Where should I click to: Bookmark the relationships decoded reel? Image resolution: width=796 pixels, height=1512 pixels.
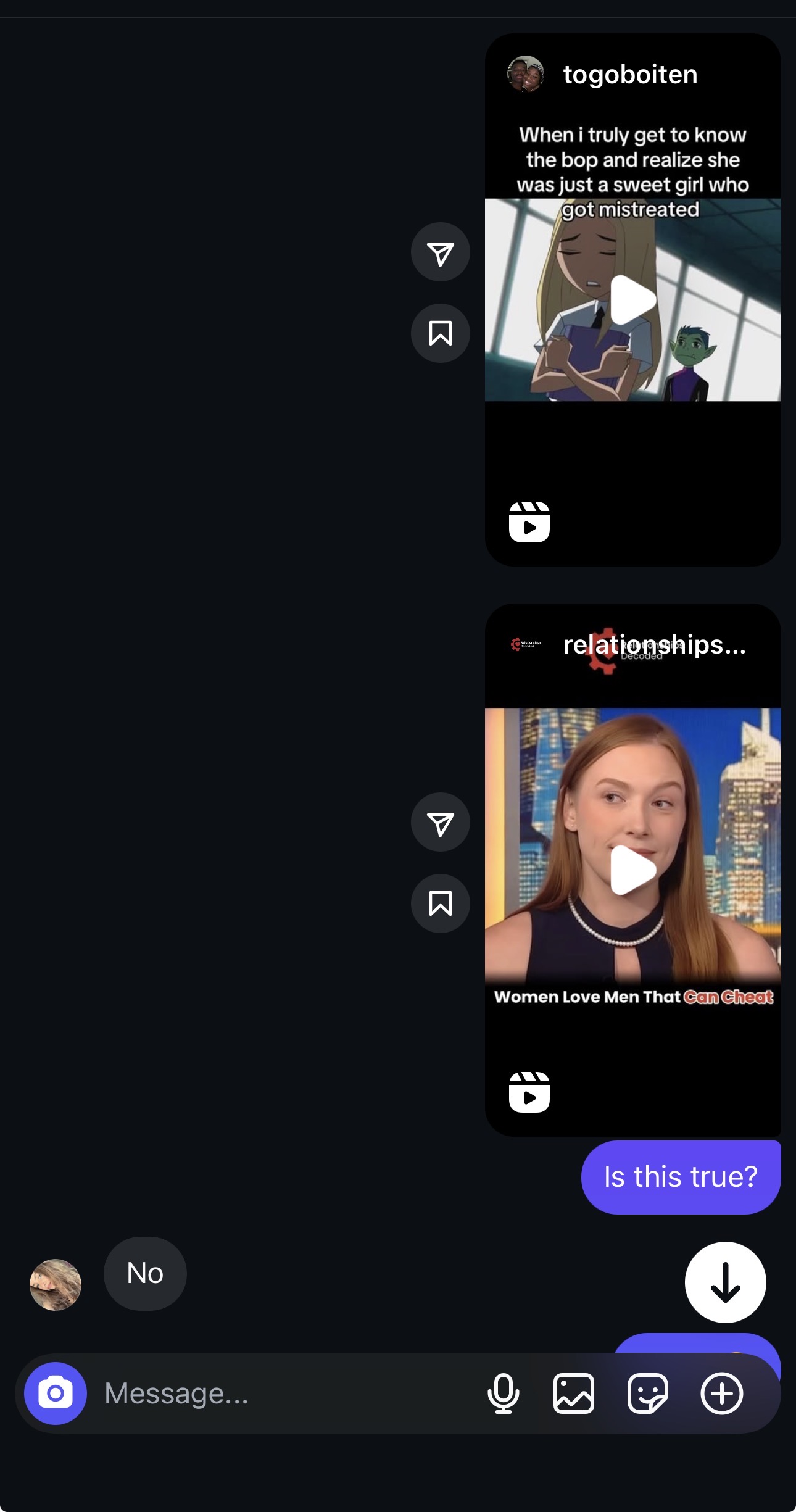(x=440, y=903)
